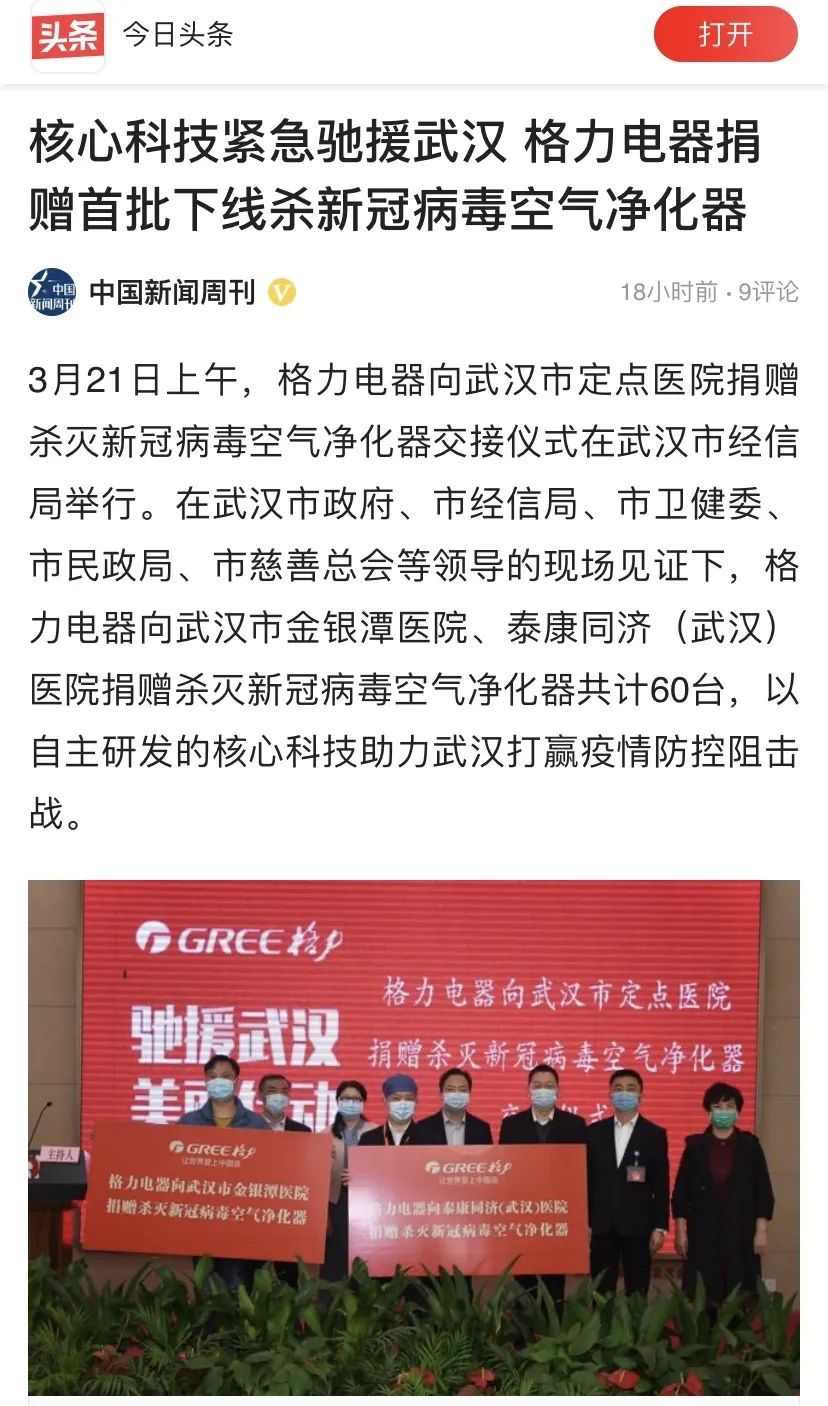
Task: View the 9评论 comments
Action: 768,292
